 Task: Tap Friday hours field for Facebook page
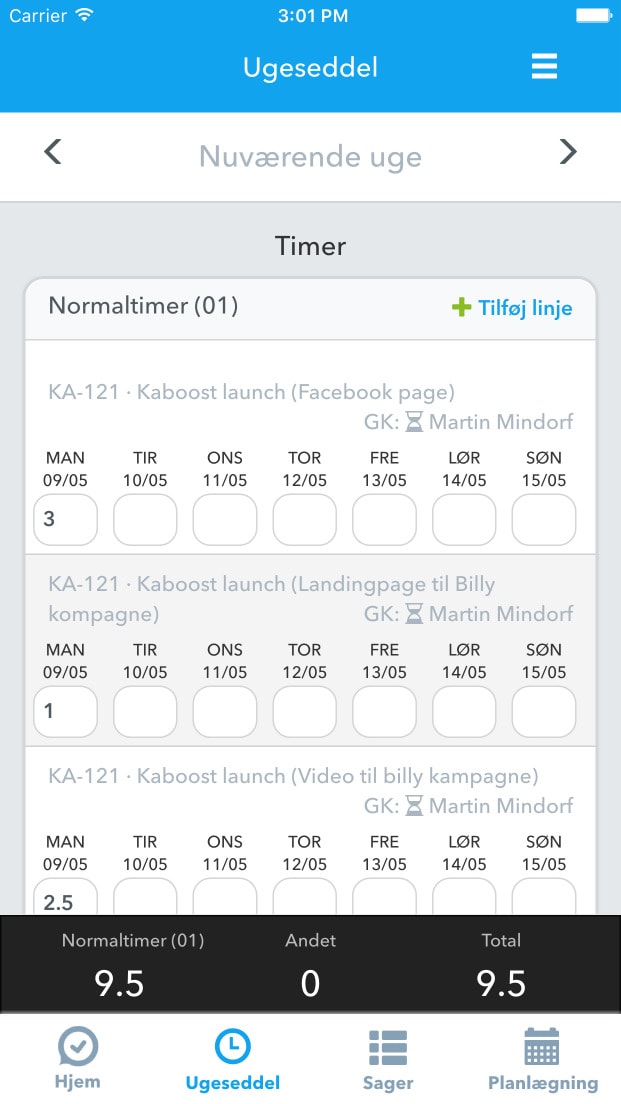click(384, 520)
